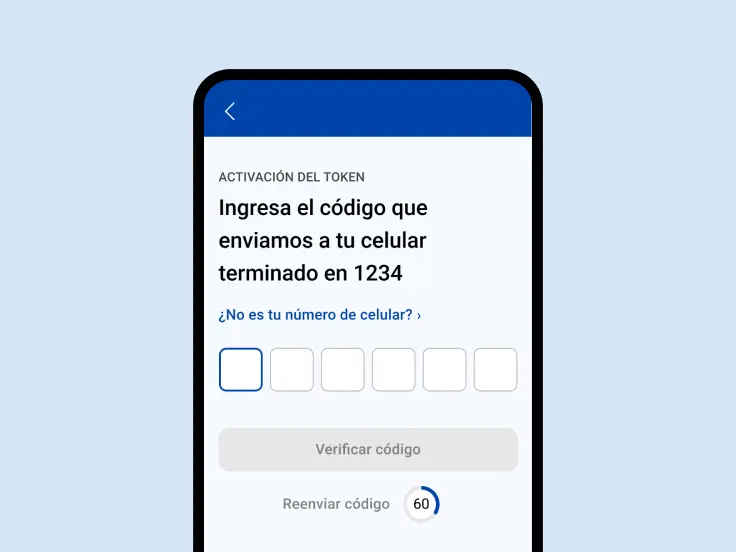
Task: Tap the Verificar código button
Action: tap(368, 450)
